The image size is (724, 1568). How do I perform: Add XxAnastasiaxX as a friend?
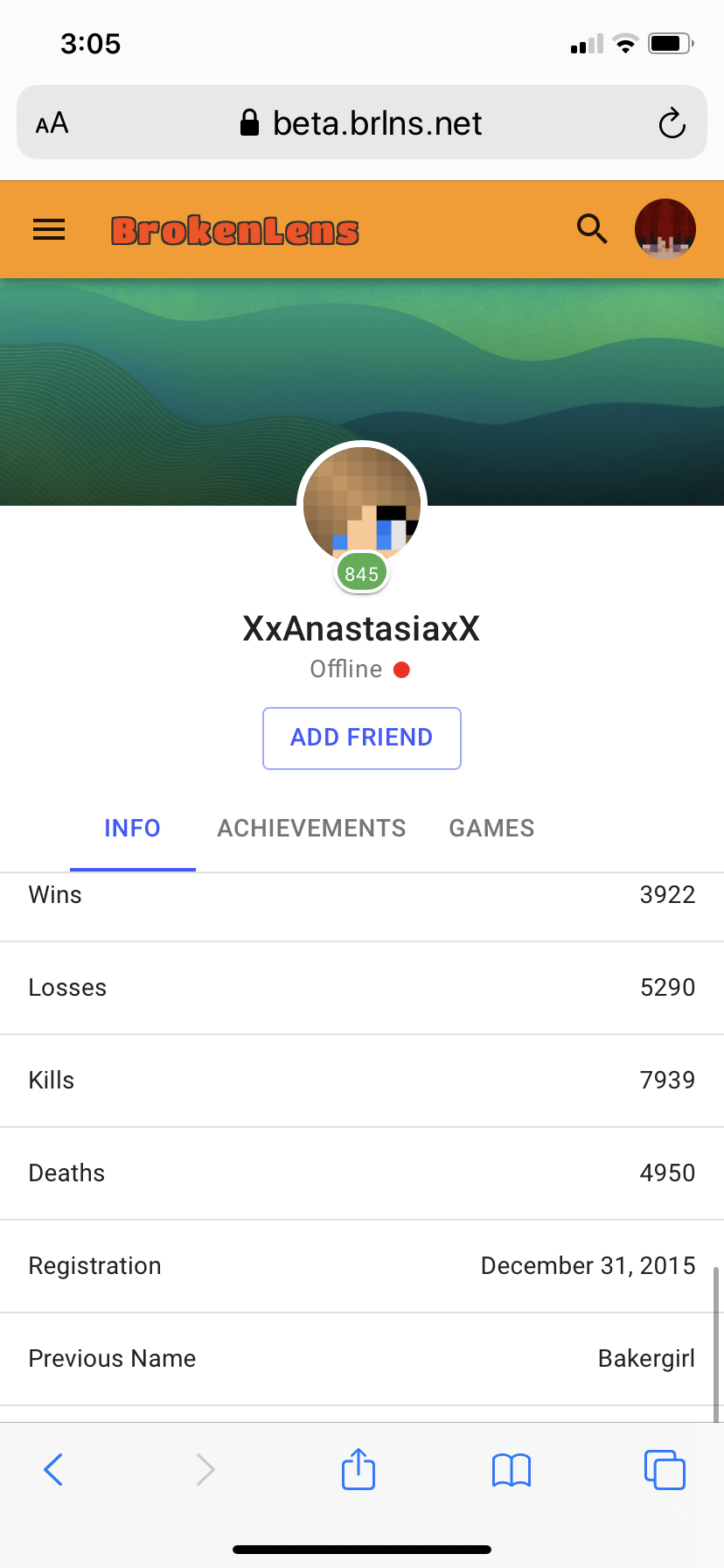362,738
